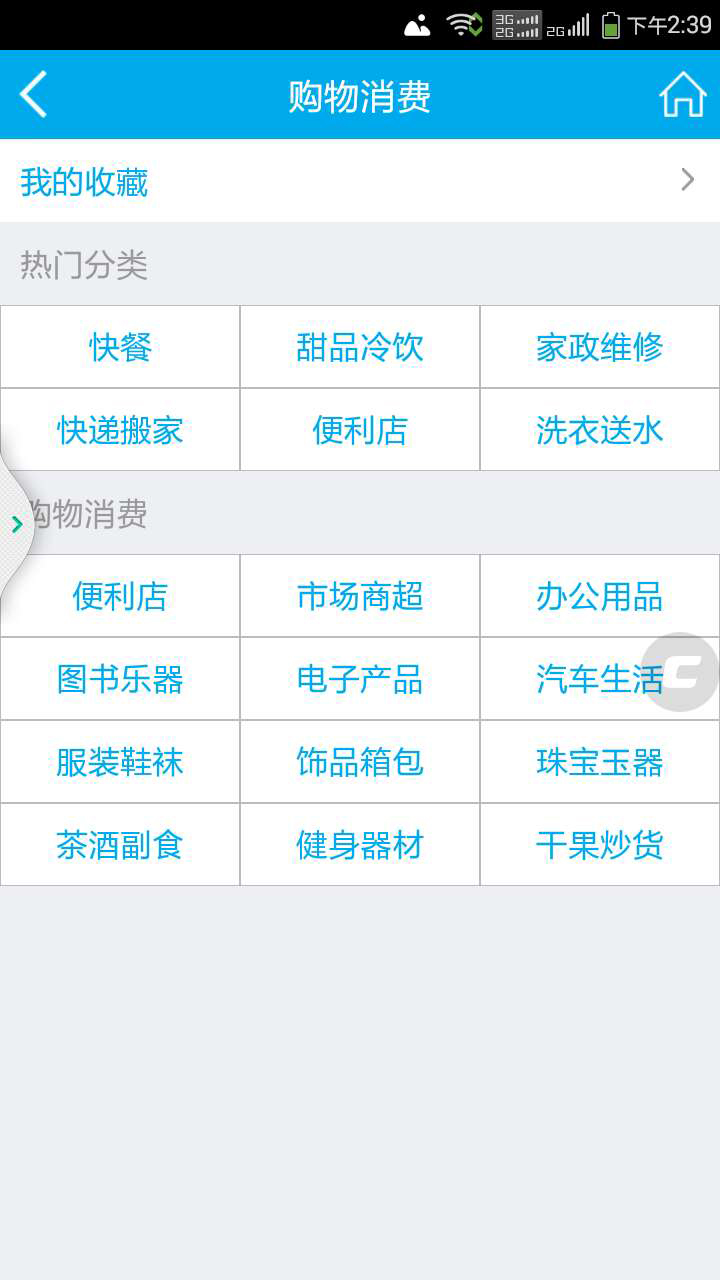Expand 我的收藏 using its right chevron
Screen dimensions: 720x1280
686,181
